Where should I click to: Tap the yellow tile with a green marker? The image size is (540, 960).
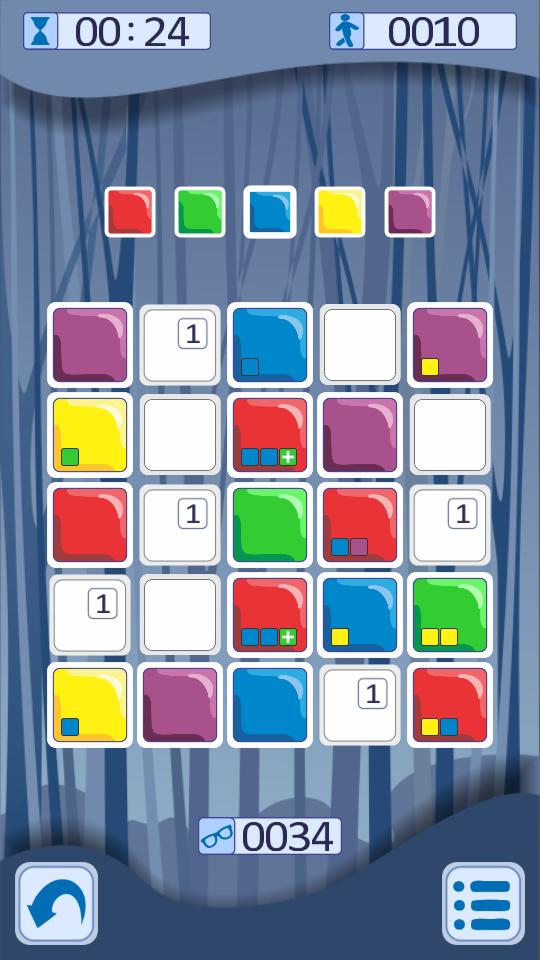(x=90, y=435)
